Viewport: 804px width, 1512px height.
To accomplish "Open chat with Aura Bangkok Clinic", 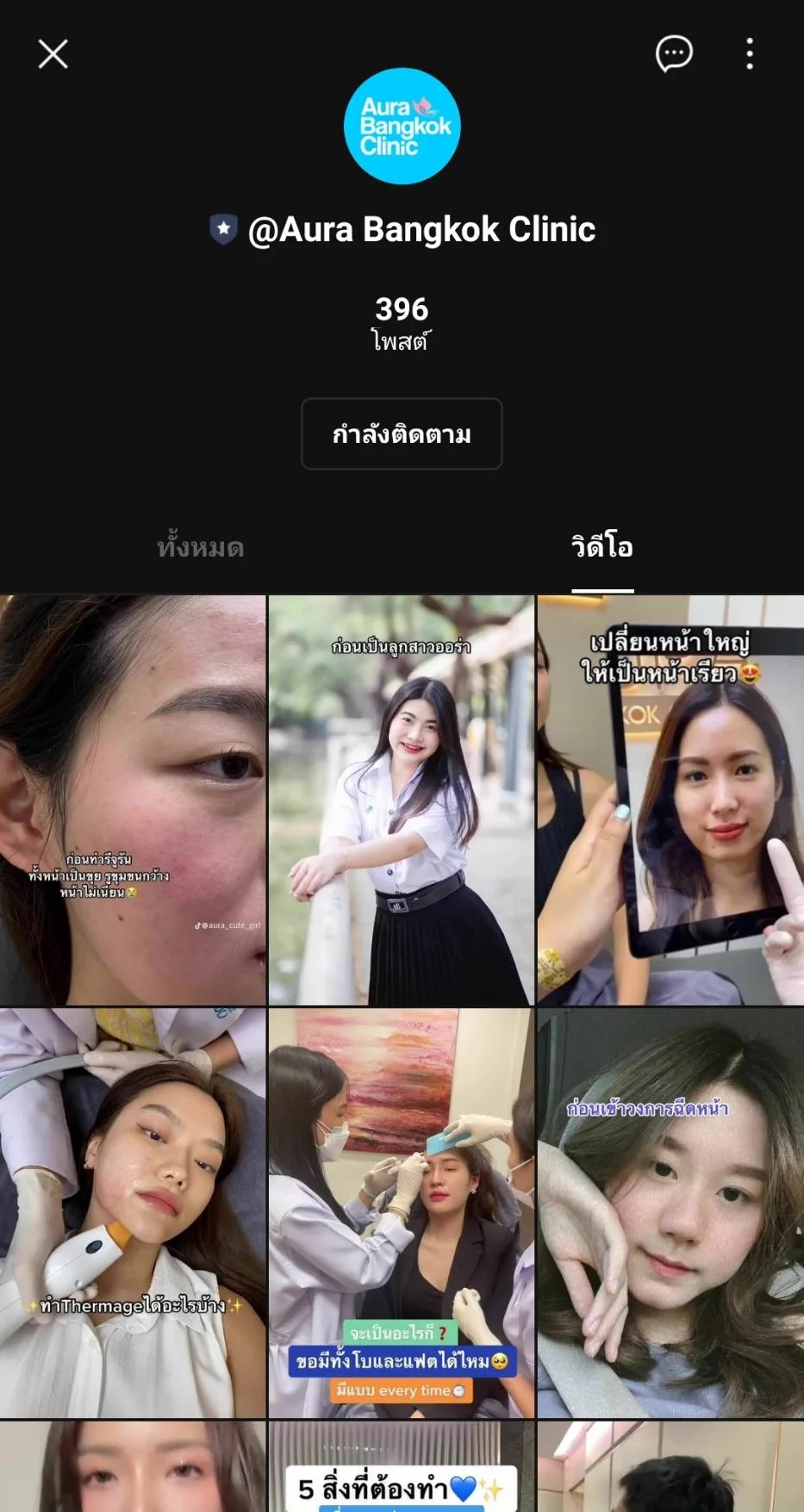I will pos(674,54).
